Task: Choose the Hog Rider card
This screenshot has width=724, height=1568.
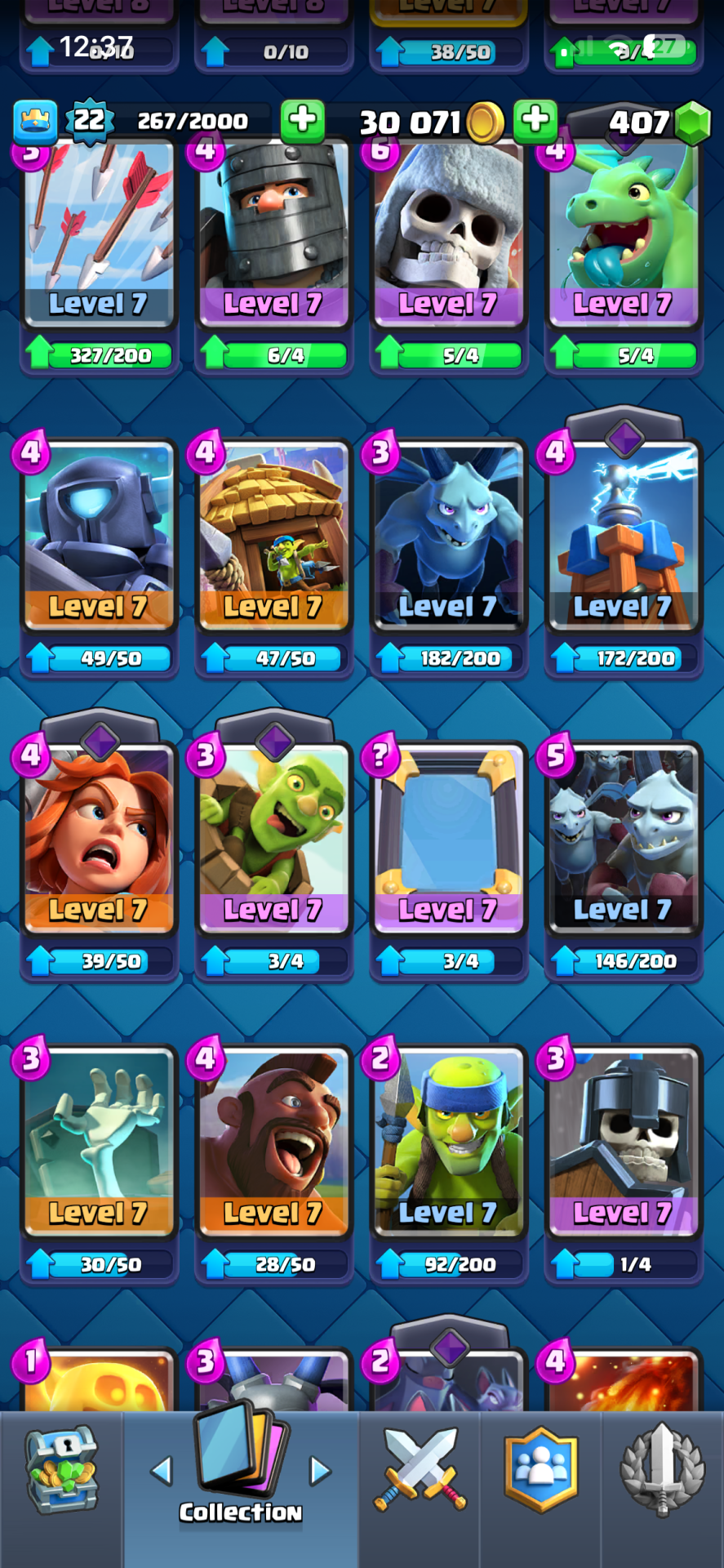Action: (x=273, y=1141)
